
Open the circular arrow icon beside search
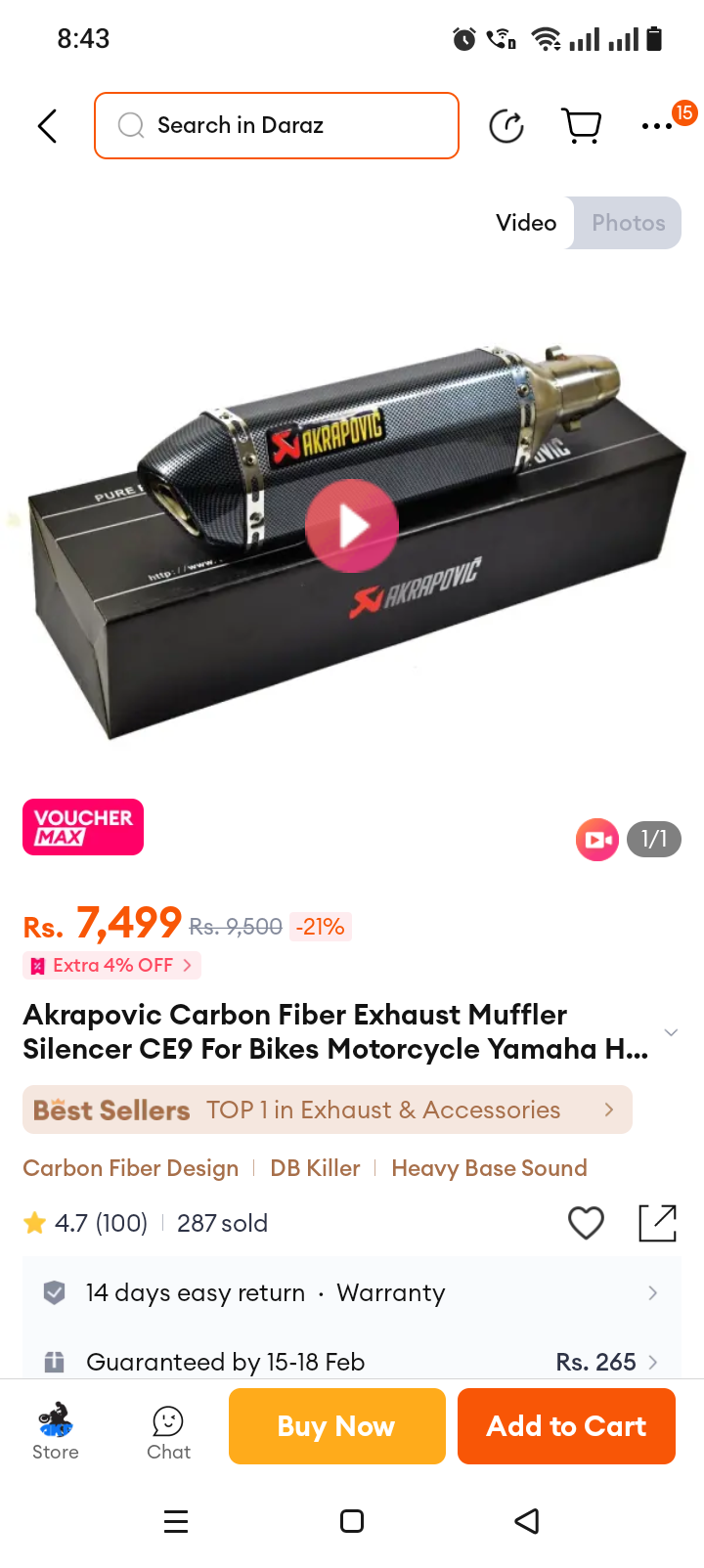(506, 126)
